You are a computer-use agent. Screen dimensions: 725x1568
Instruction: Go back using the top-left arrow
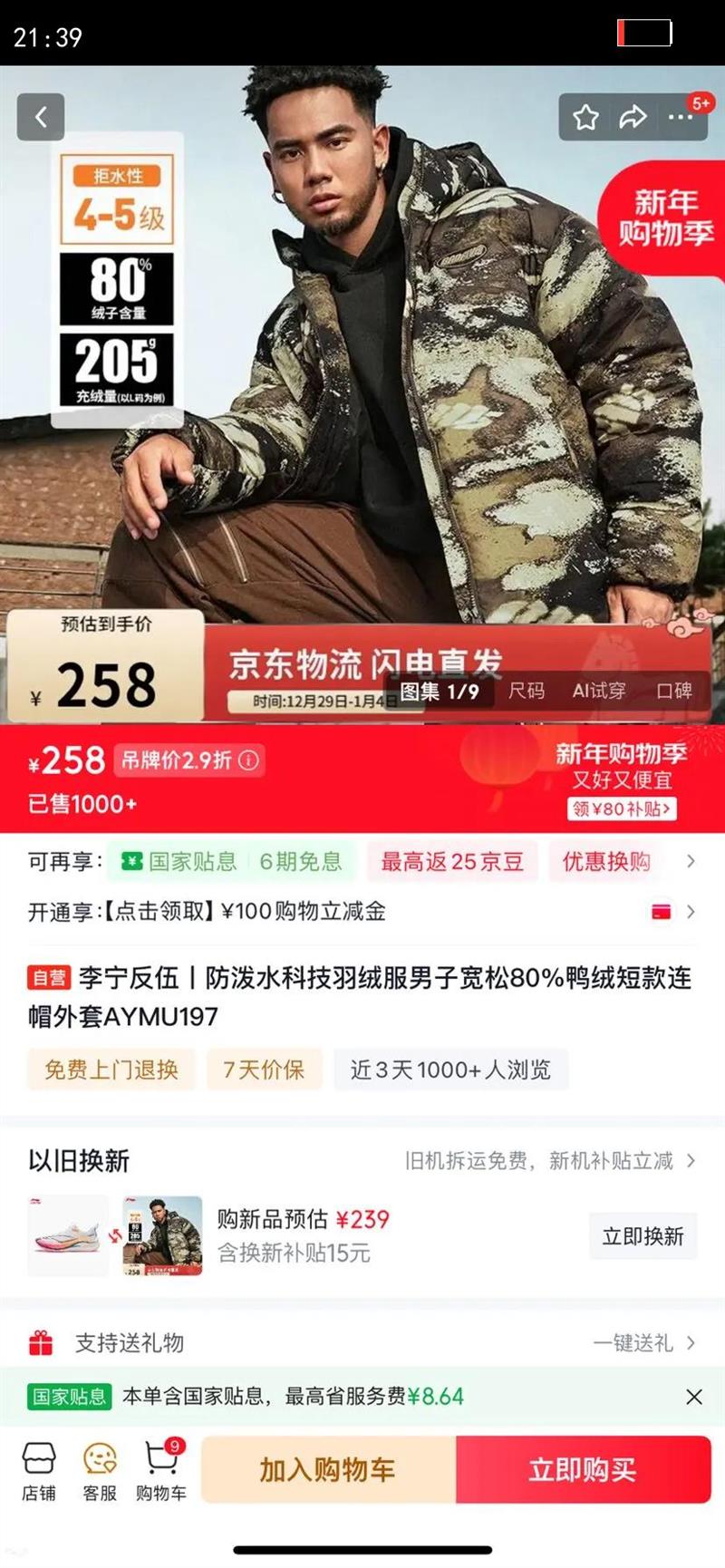40,117
